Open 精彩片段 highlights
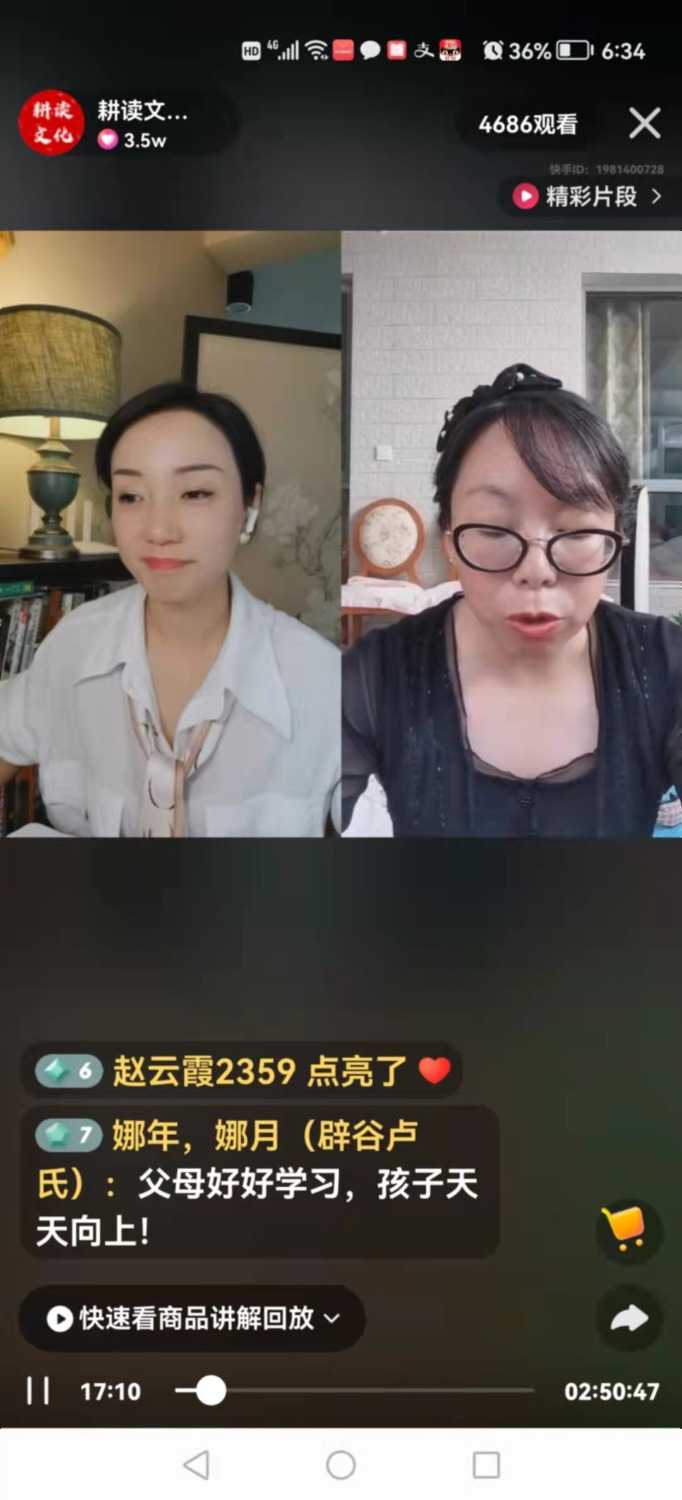Viewport: 682px width, 1500px height. click(590, 196)
